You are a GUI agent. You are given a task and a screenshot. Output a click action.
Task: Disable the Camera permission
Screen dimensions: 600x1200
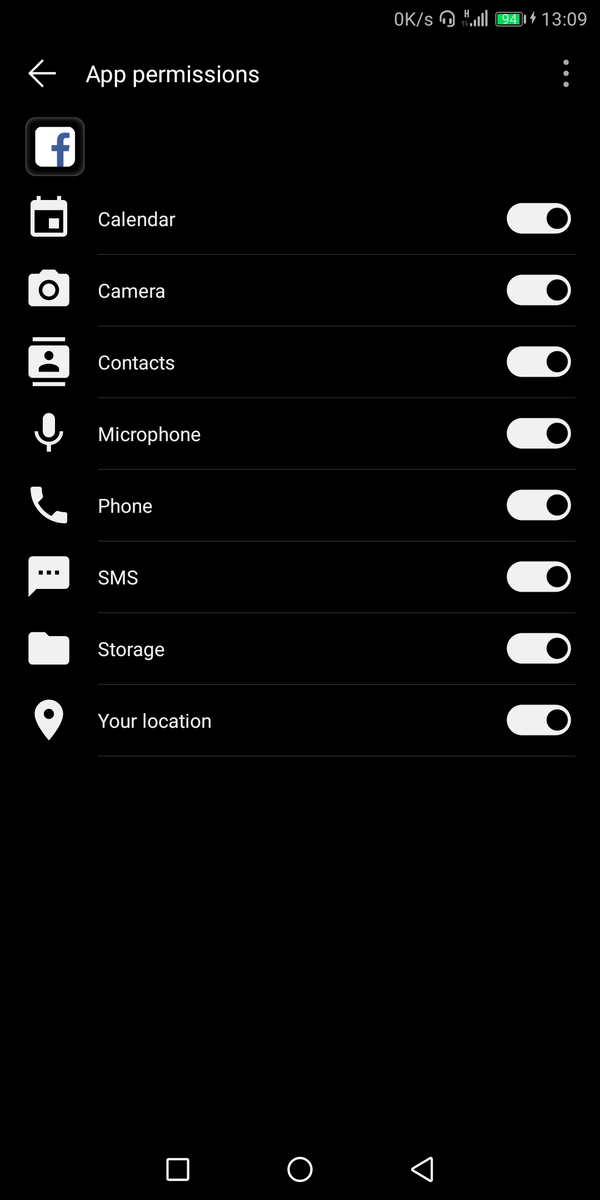539,291
